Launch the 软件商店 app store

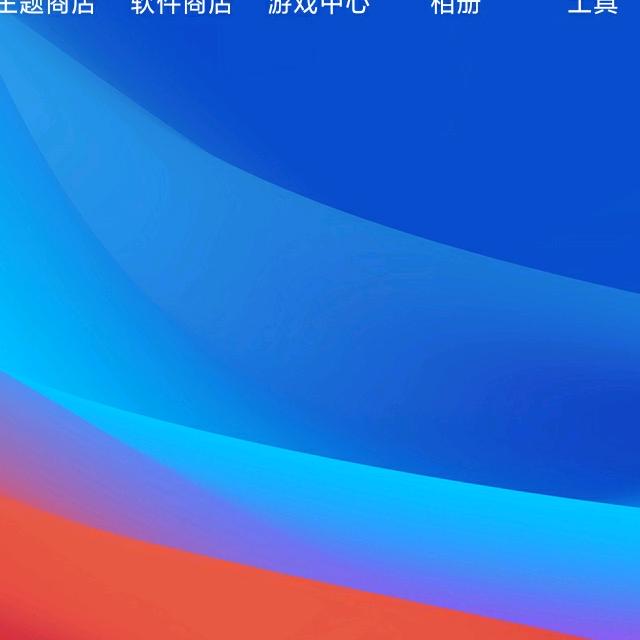click(181, 6)
